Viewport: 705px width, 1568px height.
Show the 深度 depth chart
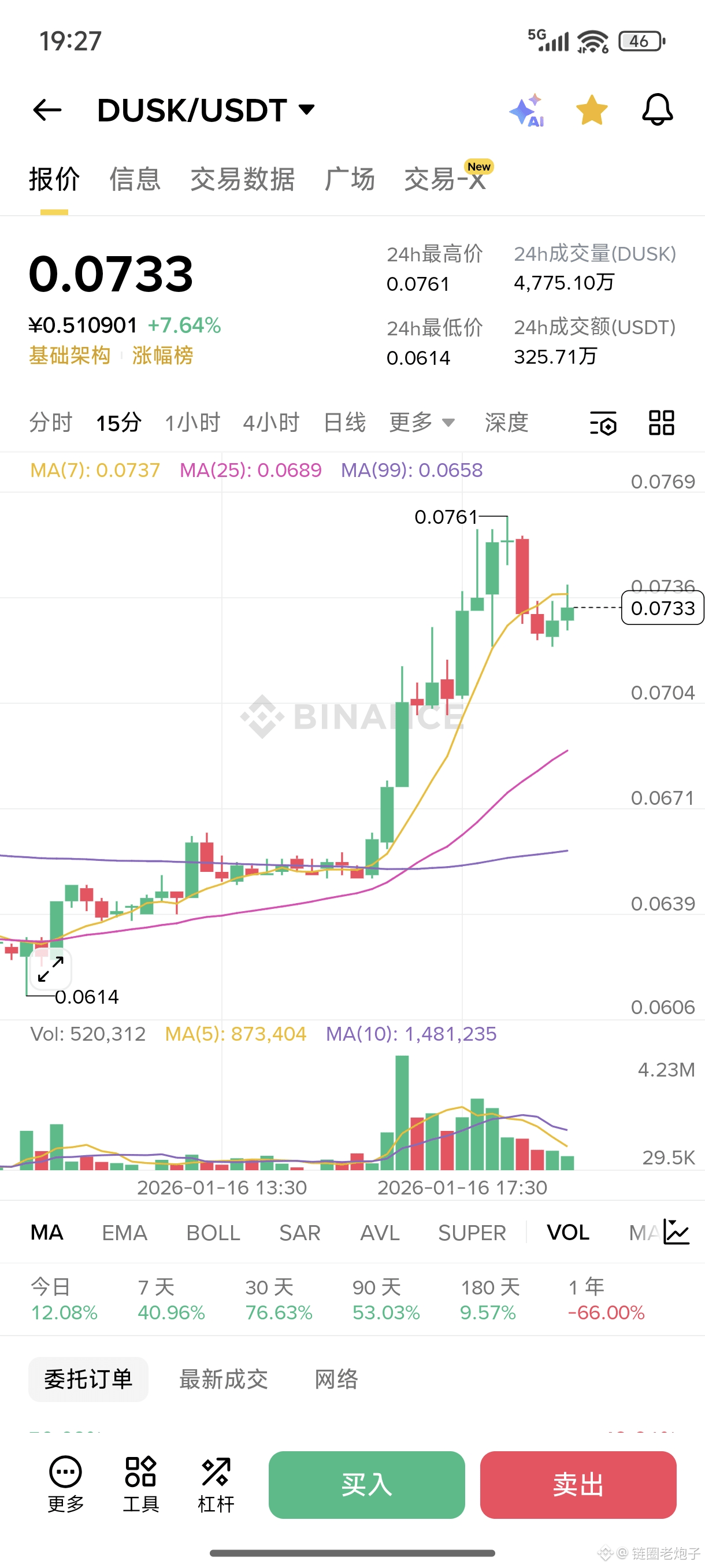pos(506,423)
